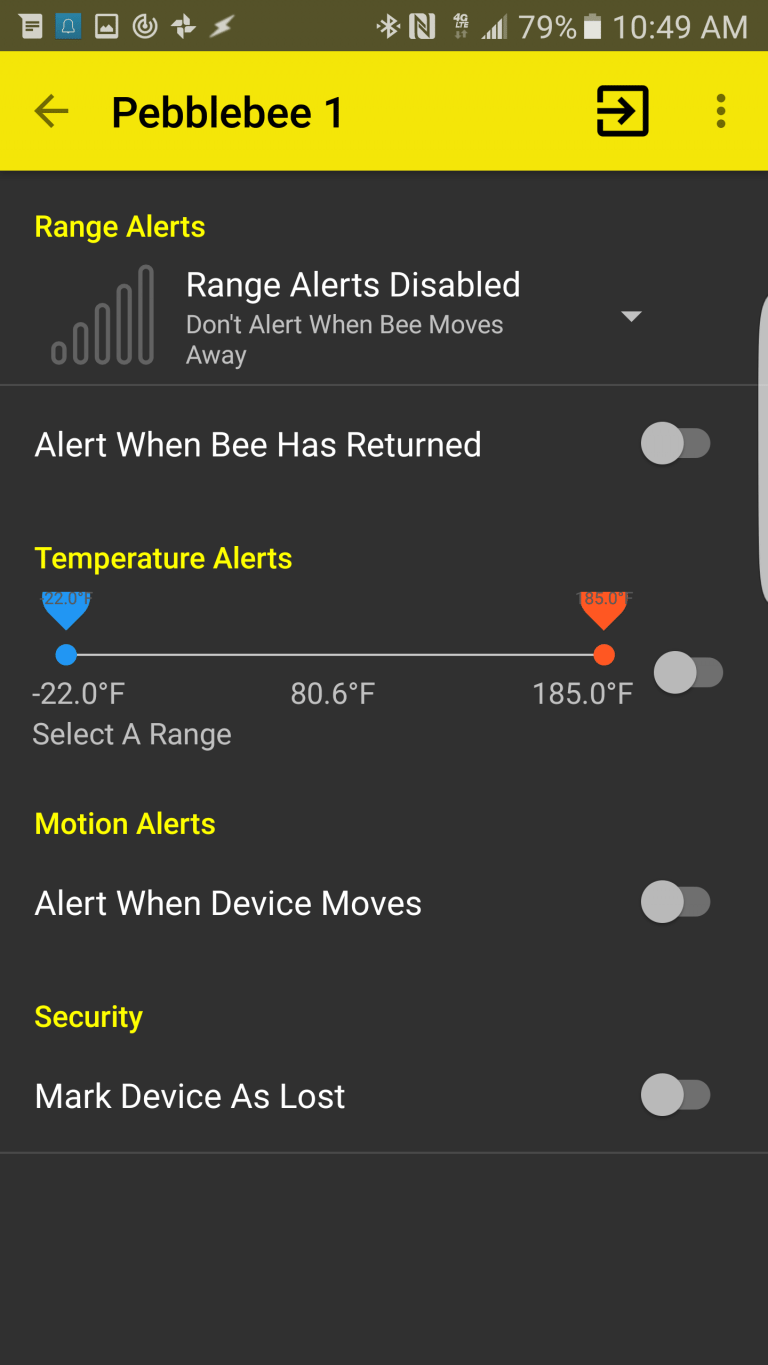Screen dimensions: 768x1365
Task: Turn on the Temperature Alerts switch
Action: [x=688, y=672]
